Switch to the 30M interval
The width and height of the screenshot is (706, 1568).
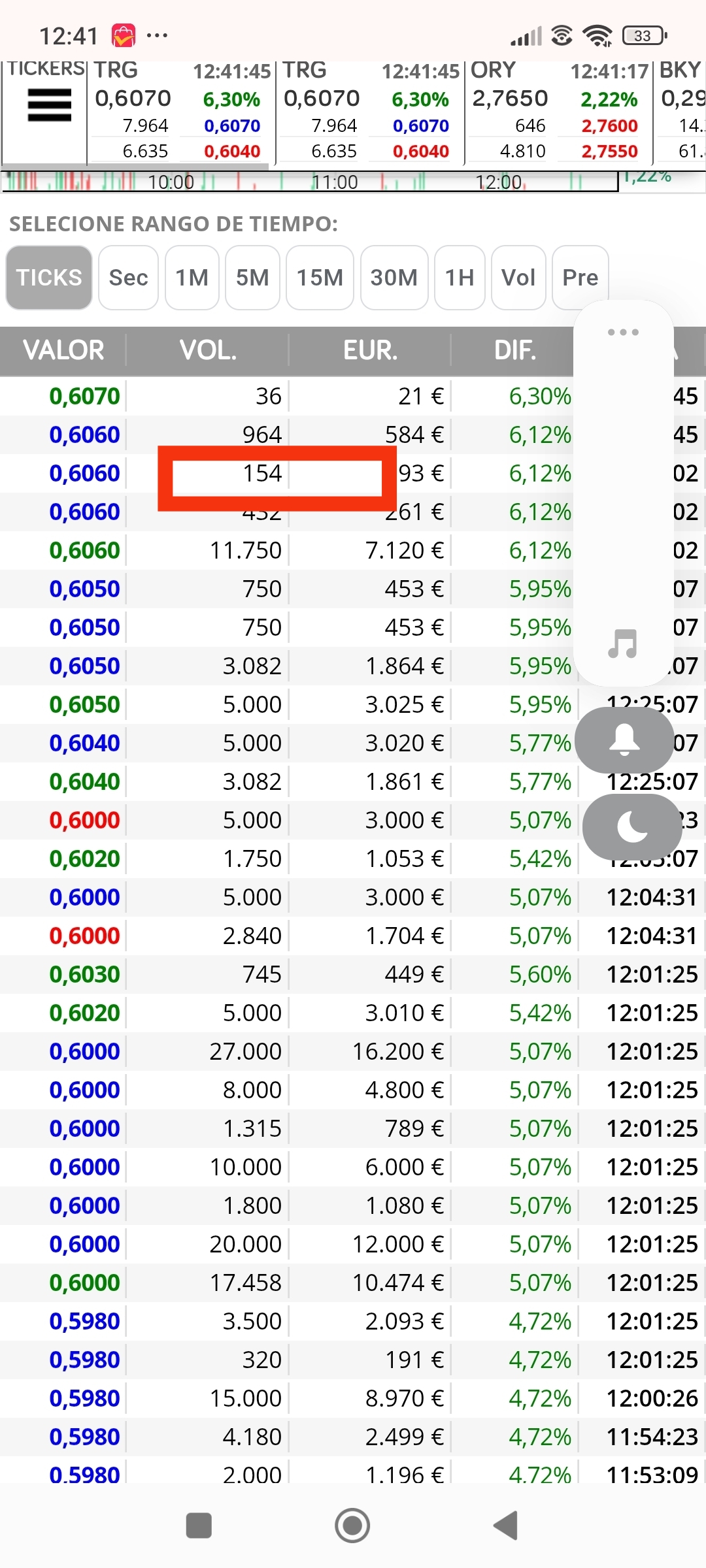click(x=394, y=278)
